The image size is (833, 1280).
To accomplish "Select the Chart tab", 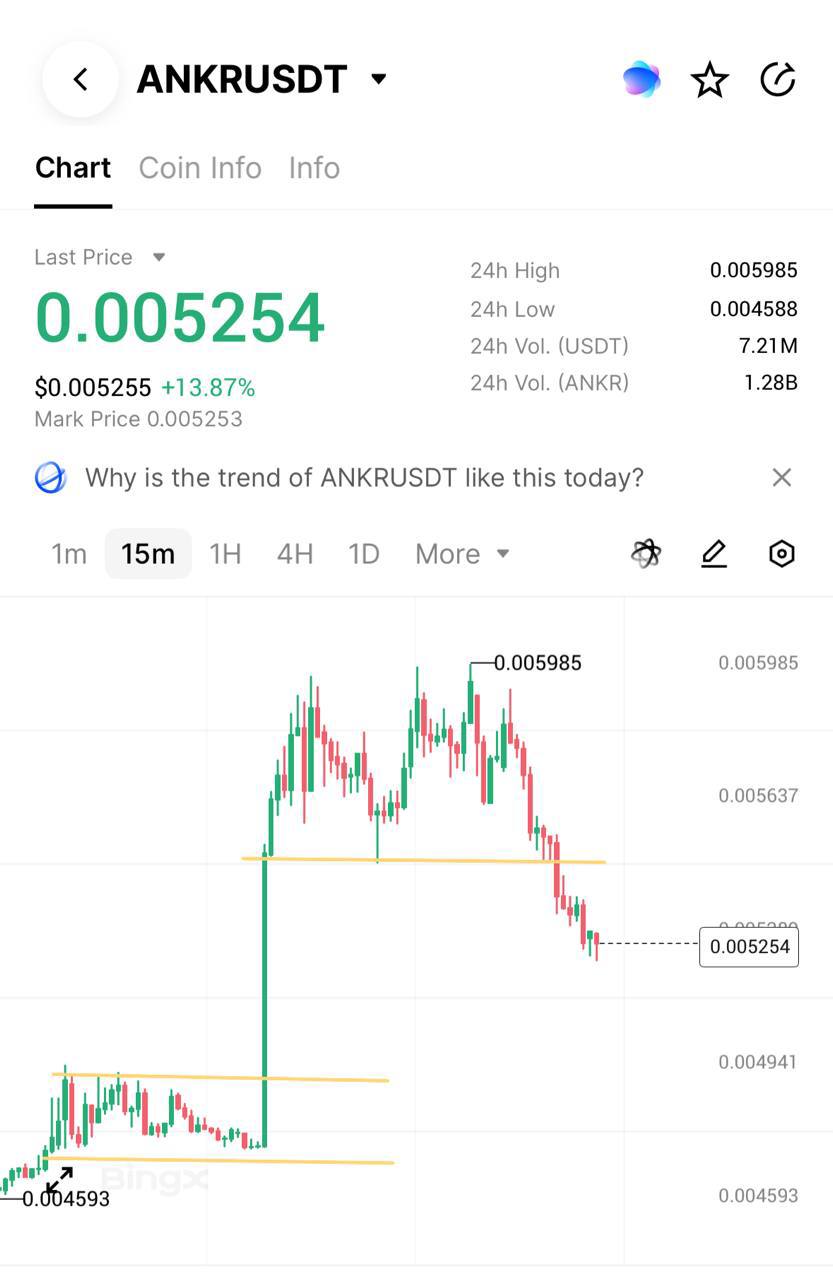I will pyautogui.click(x=73, y=168).
